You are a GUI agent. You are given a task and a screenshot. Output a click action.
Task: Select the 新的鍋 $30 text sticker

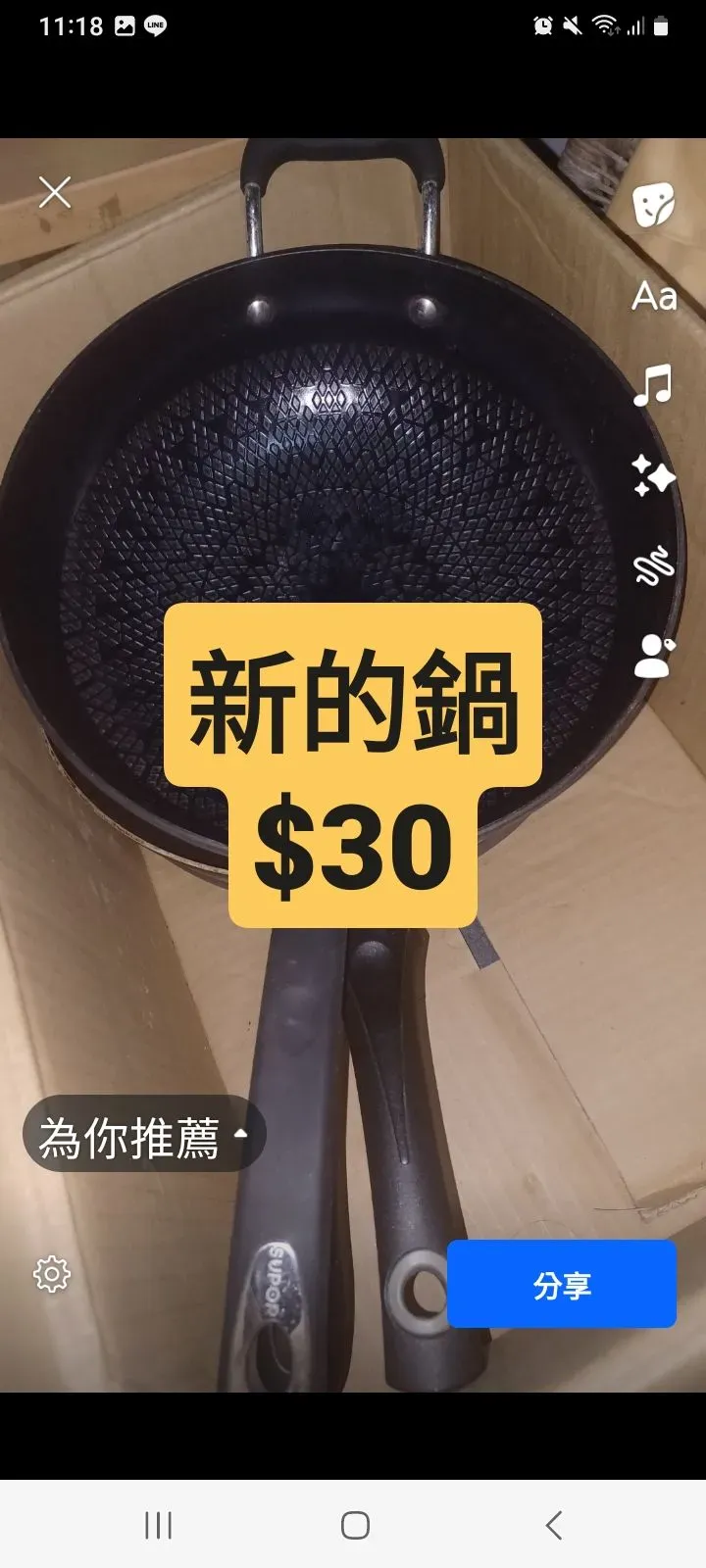pyautogui.click(x=353, y=764)
